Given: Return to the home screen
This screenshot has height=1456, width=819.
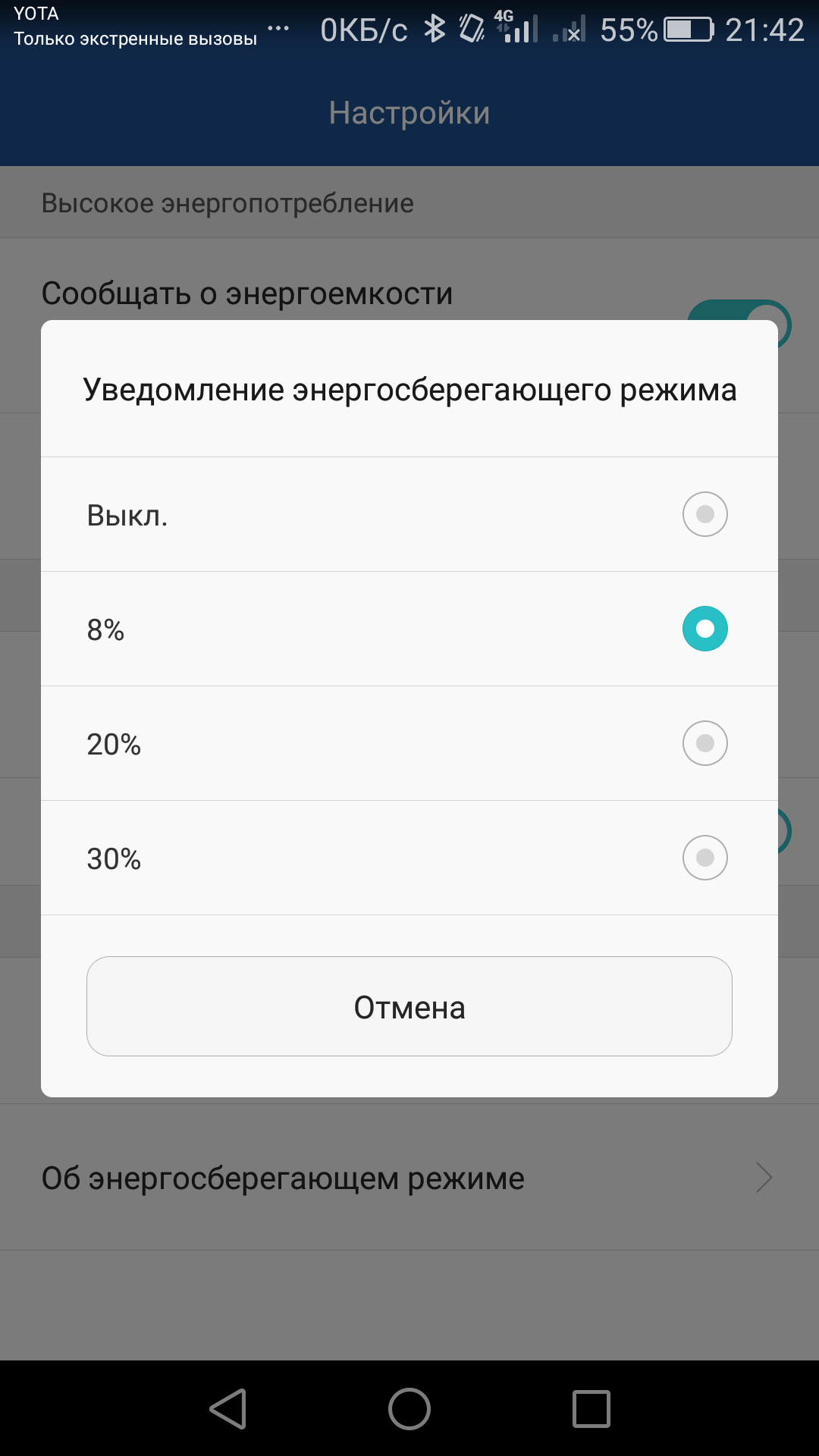Looking at the screenshot, I should [409, 1409].
